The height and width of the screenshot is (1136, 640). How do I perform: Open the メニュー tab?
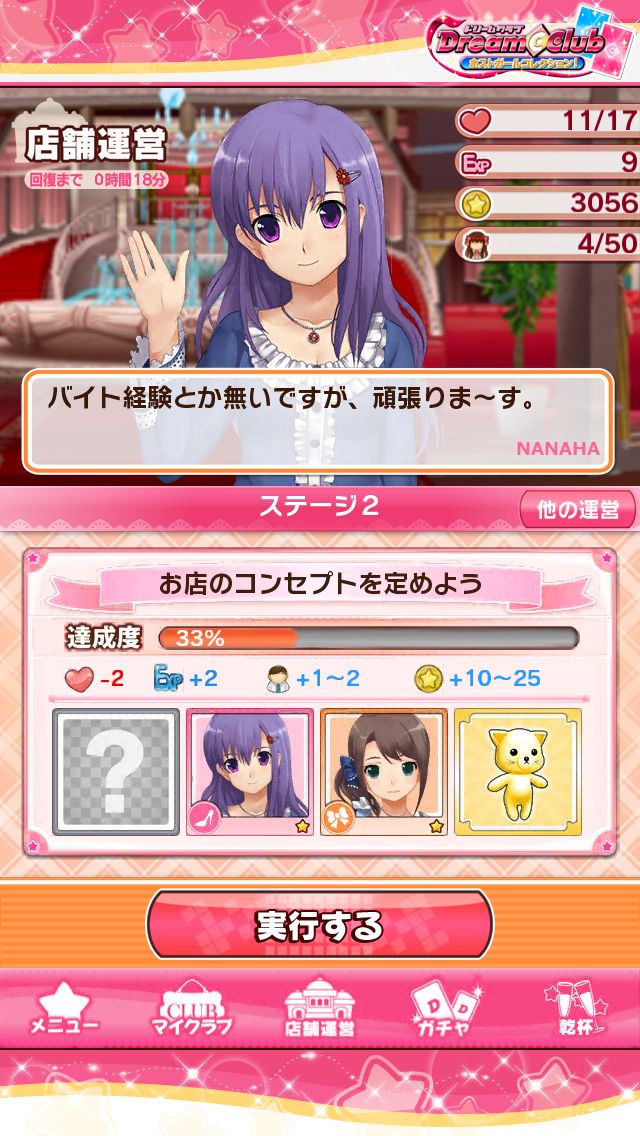click(x=63, y=1008)
